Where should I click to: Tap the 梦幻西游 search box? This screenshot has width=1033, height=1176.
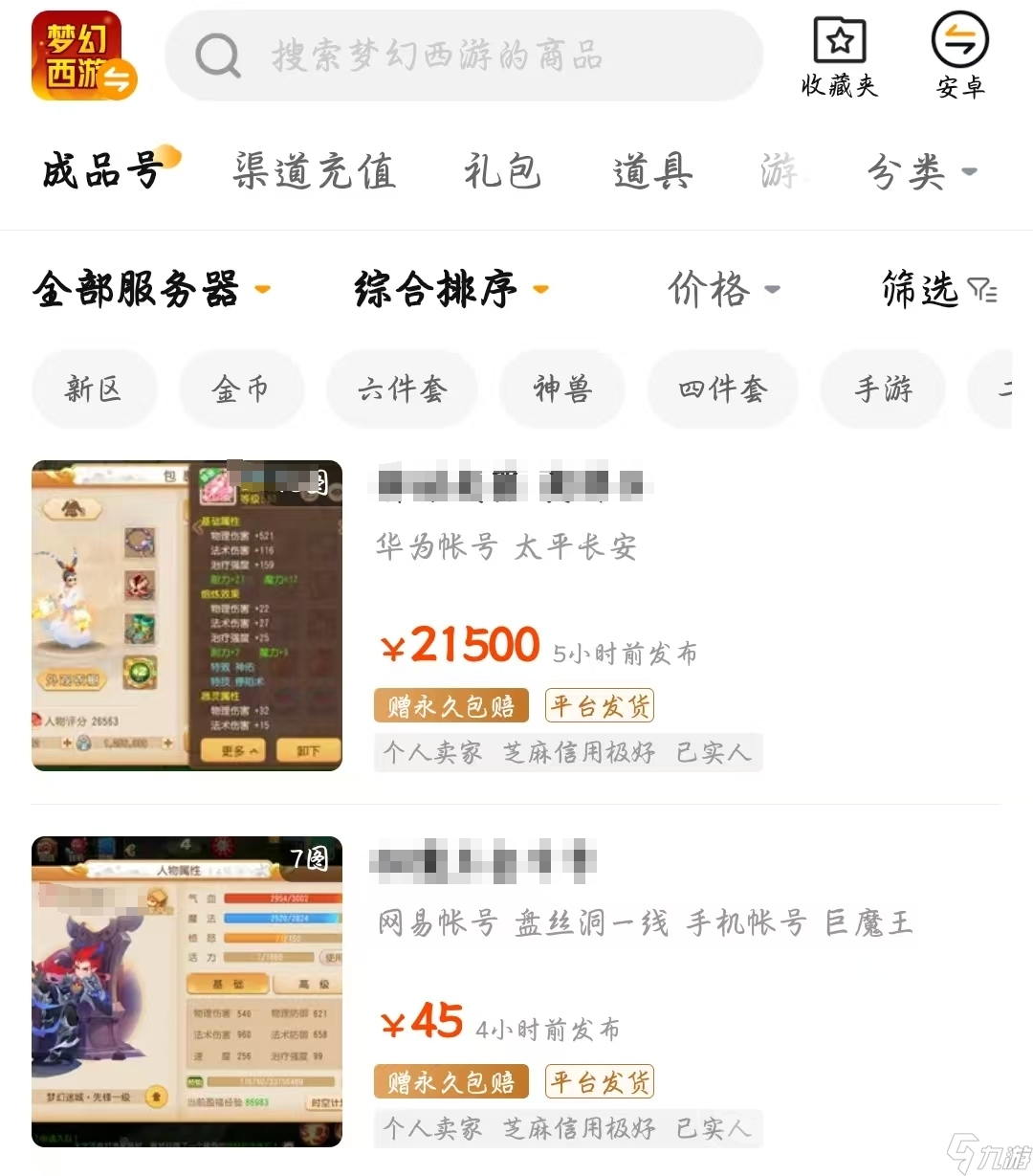click(464, 55)
